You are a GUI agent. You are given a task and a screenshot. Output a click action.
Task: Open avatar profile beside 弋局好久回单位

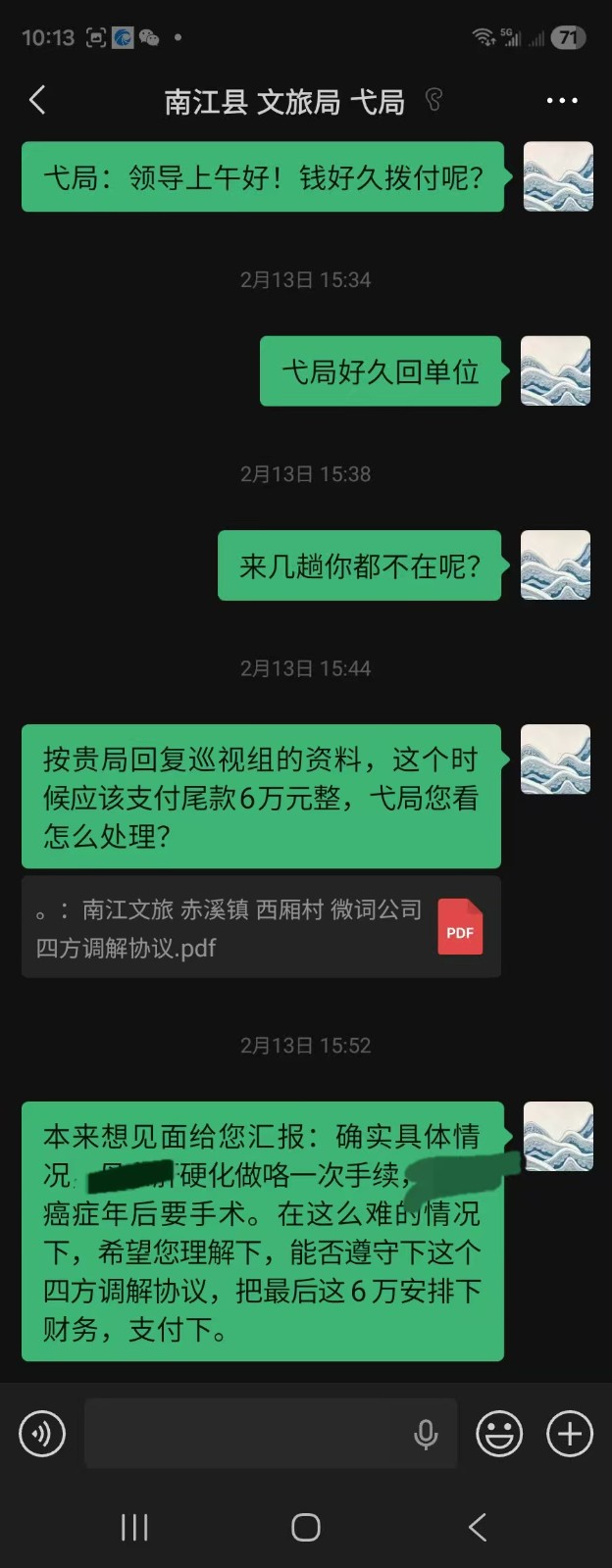coord(555,370)
